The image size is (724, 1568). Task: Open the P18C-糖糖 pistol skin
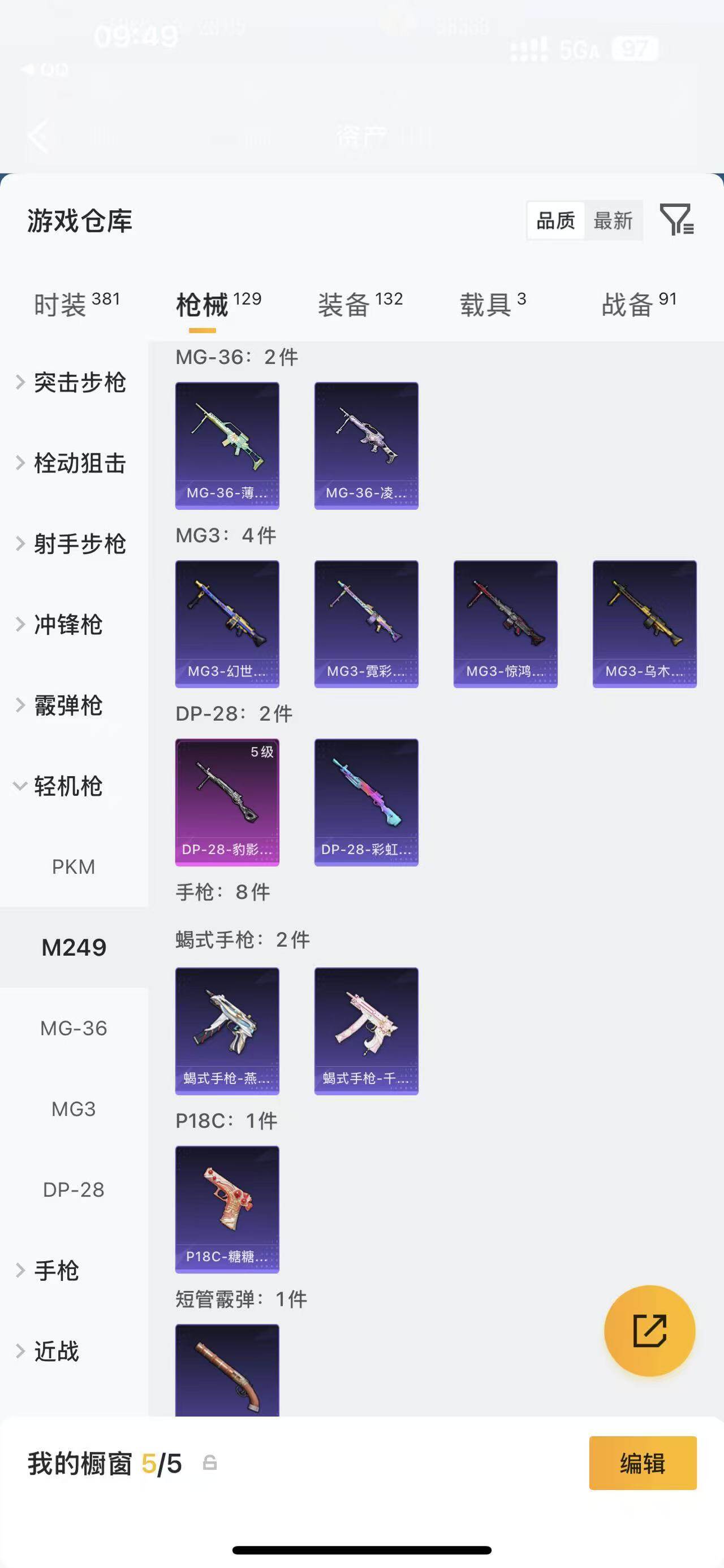click(227, 1209)
